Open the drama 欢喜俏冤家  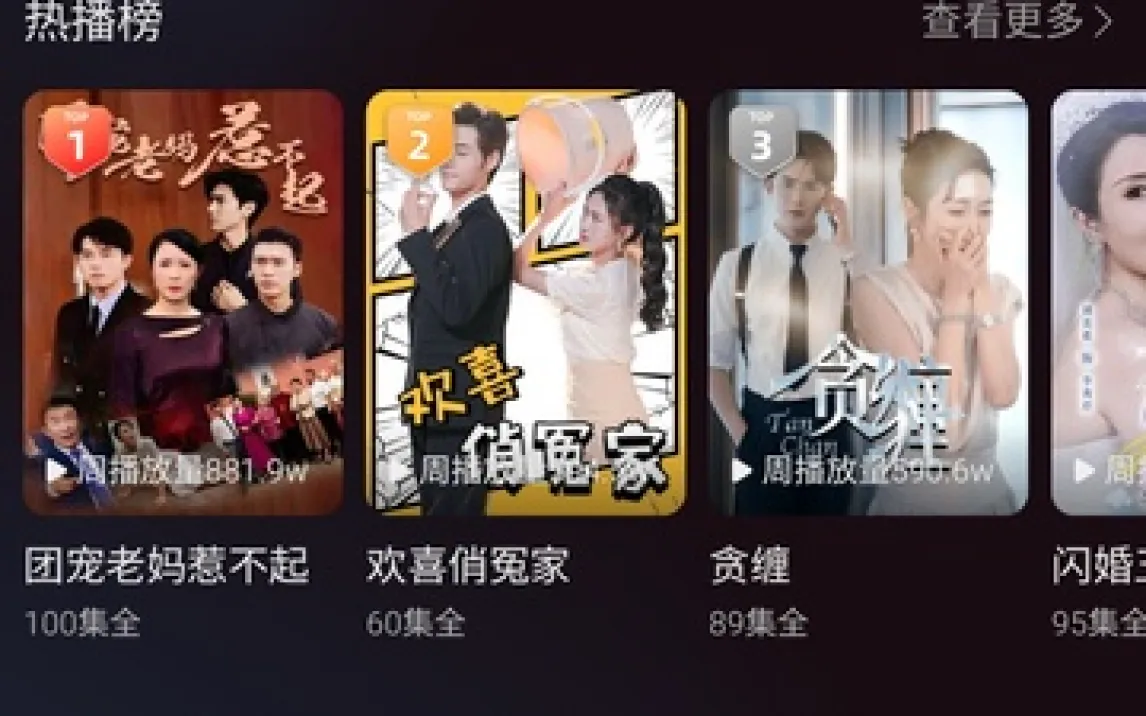click(526, 302)
